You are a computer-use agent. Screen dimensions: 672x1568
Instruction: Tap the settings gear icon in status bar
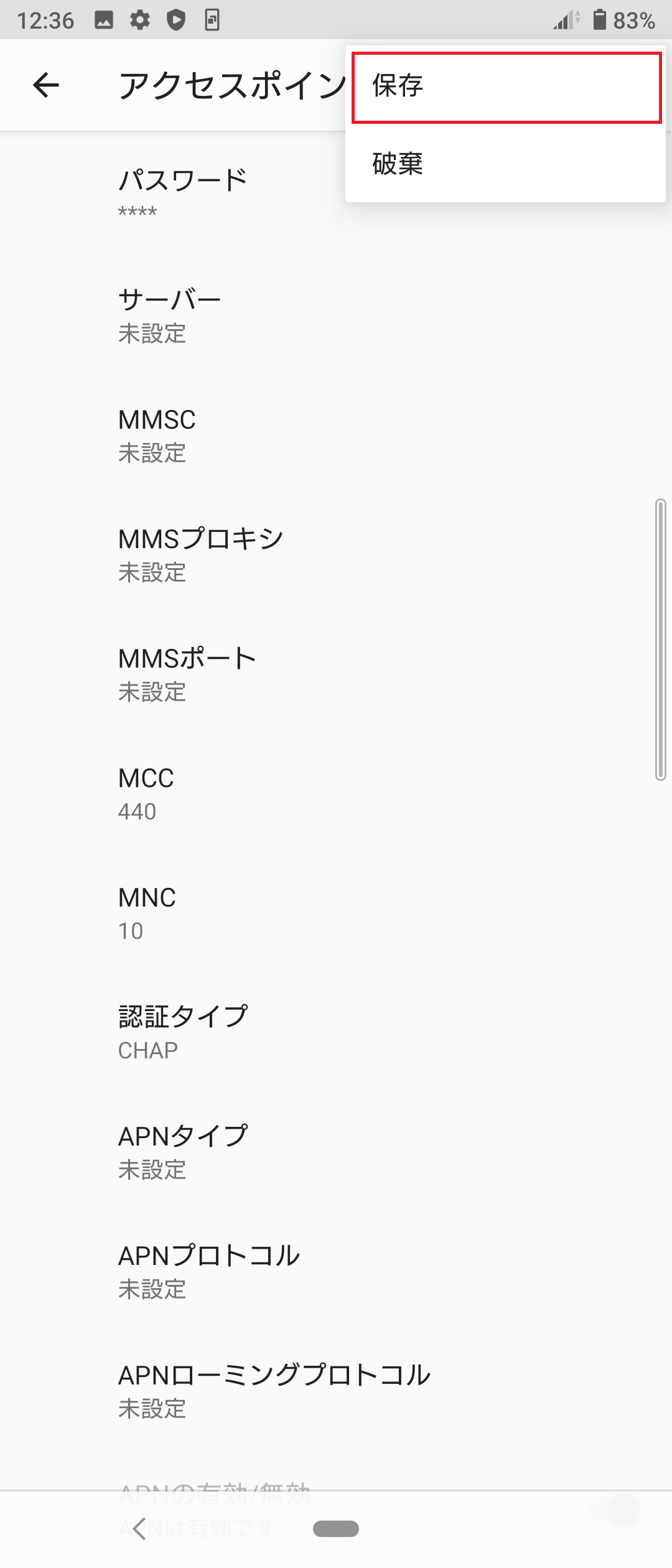pyautogui.click(x=139, y=20)
